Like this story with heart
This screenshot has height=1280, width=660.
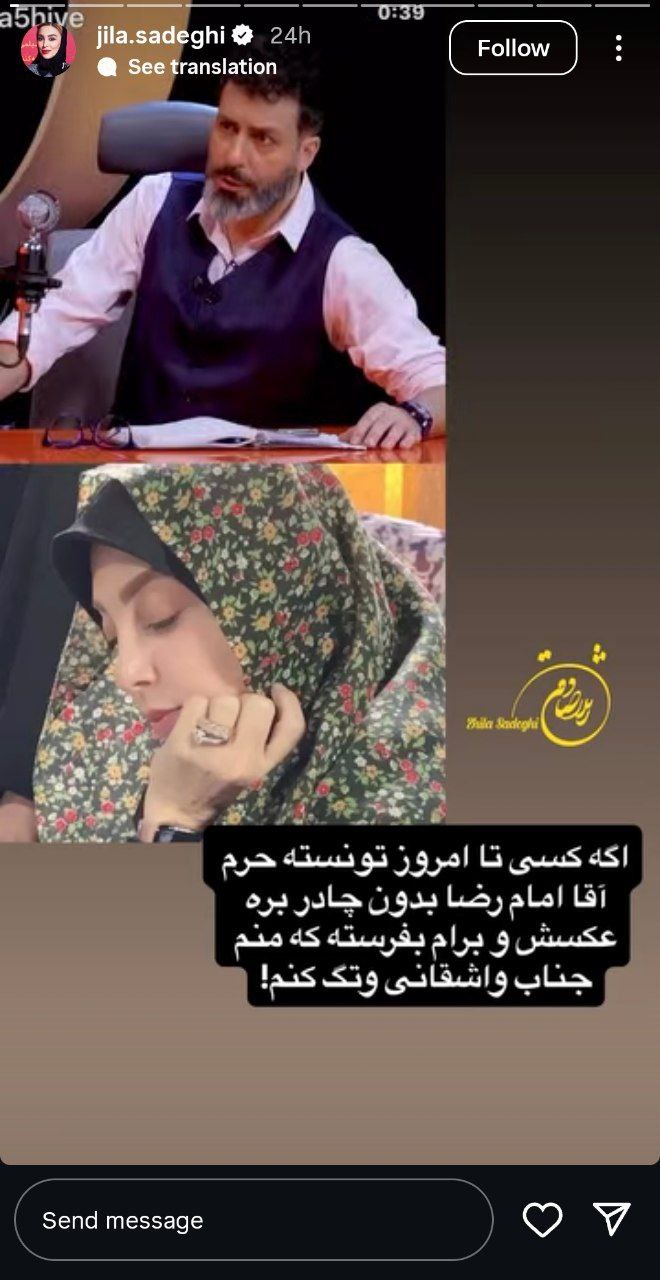point(542,1219)
